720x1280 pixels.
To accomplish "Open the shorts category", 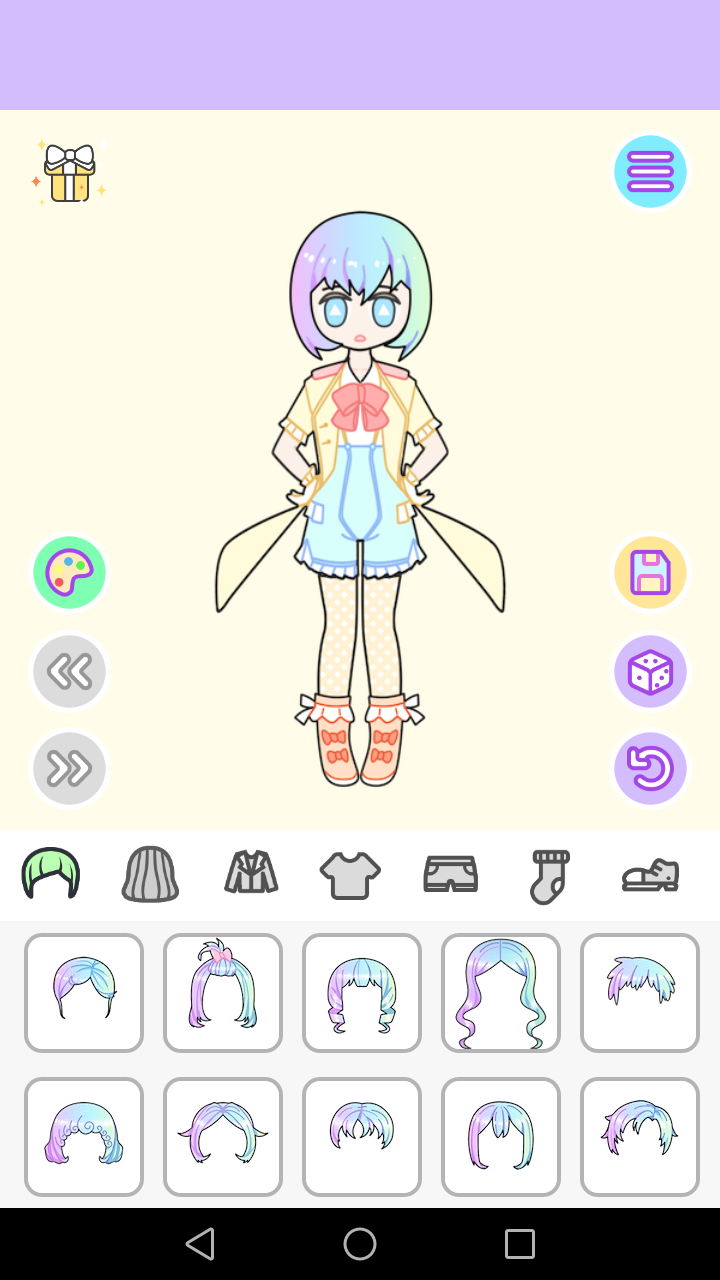I will [x=449, y=874].
